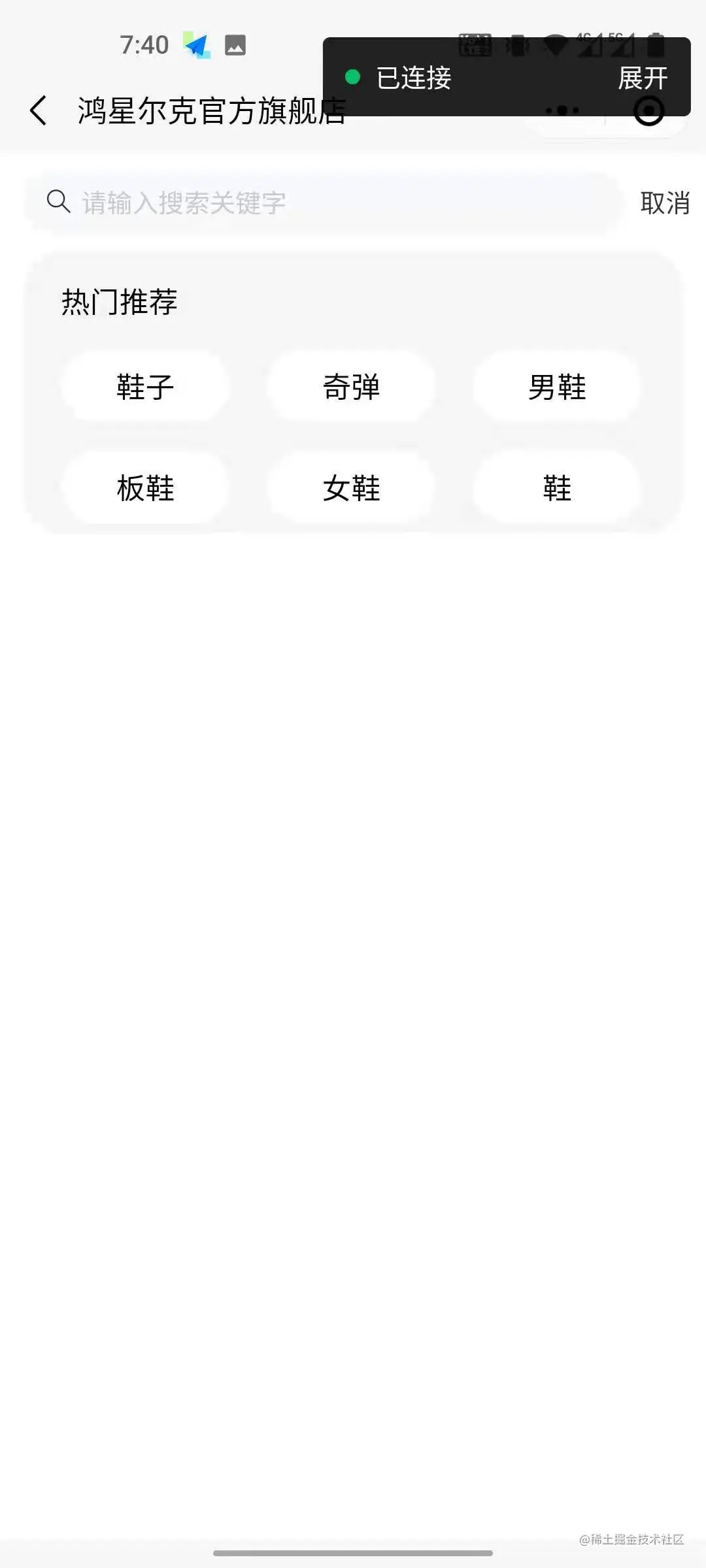Viewport: 706px width, 1568px height.
Task: Focus the 请输入搜索关键字 search field
Action: click(x=320, y=203)
